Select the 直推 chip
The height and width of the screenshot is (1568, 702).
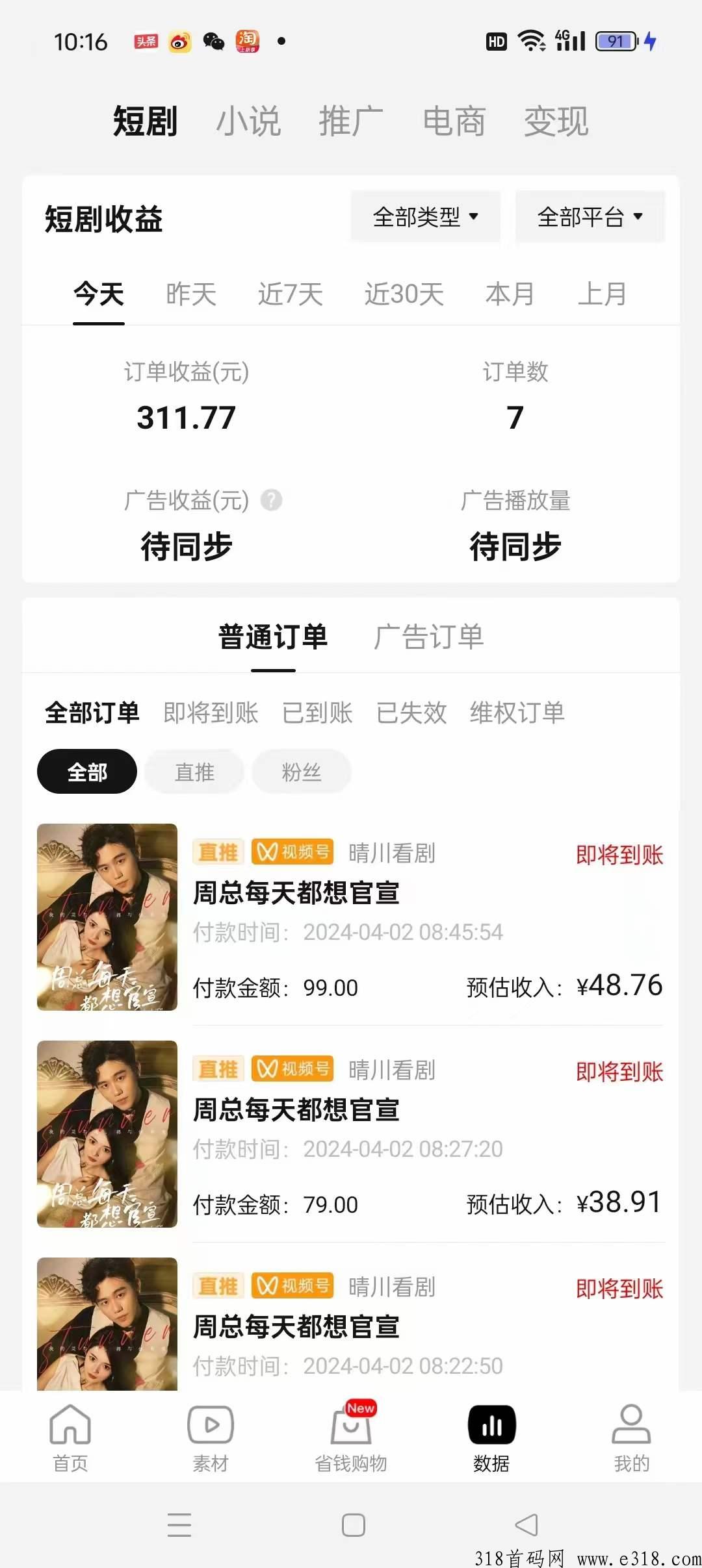pos(194,772)
